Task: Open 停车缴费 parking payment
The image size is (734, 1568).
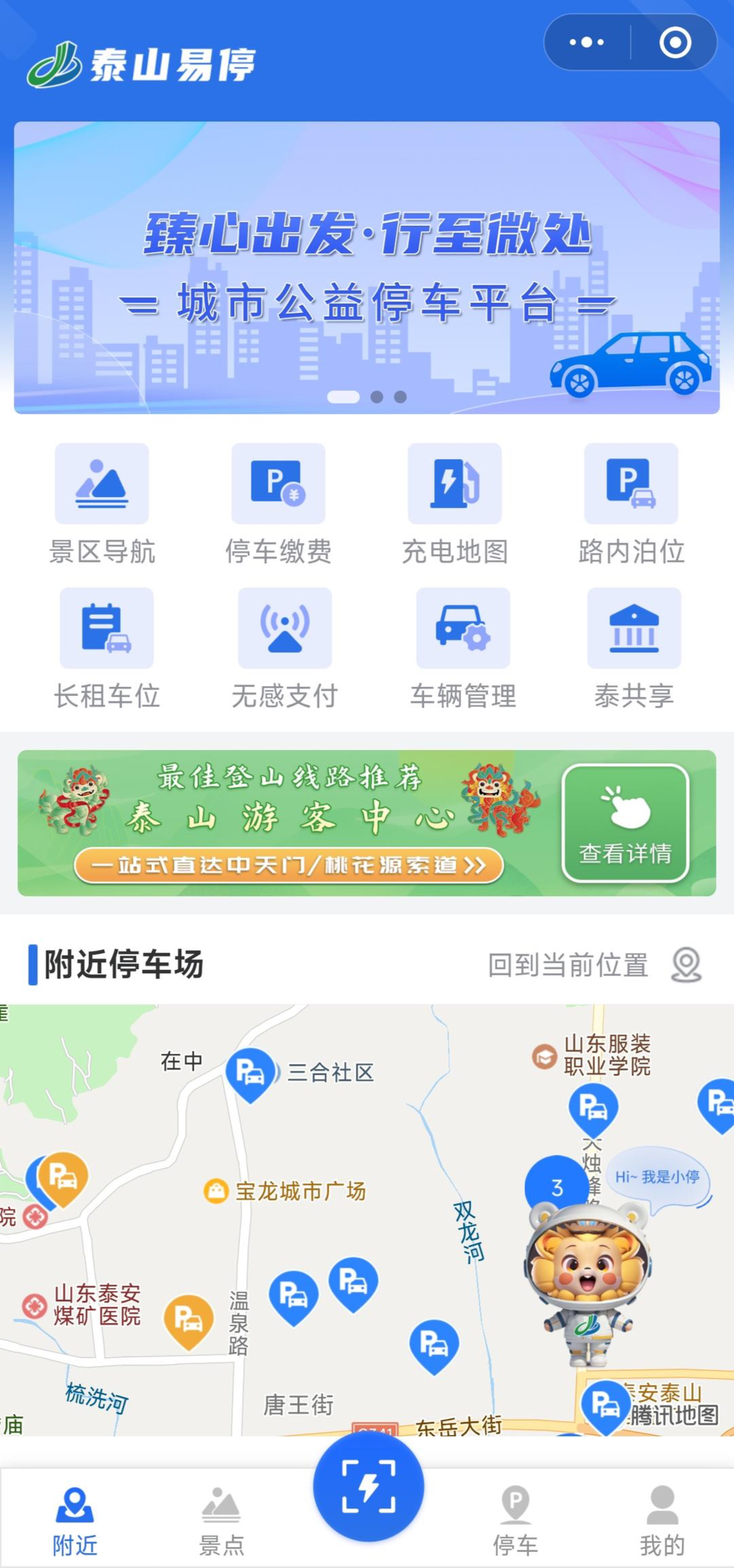Action: pyautogui.click(x=278, y=504)
